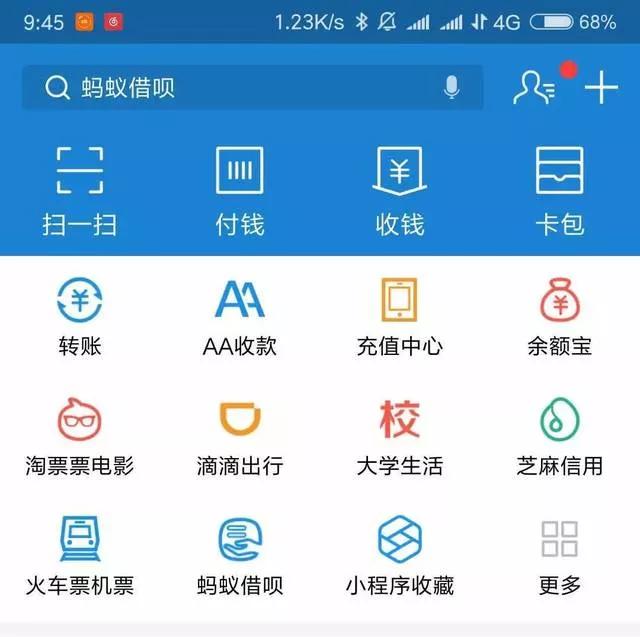Viewport: 640px width, 637px height.
Task: Open 小程序收藏 saved mini programs
Action: pos(400,555)
